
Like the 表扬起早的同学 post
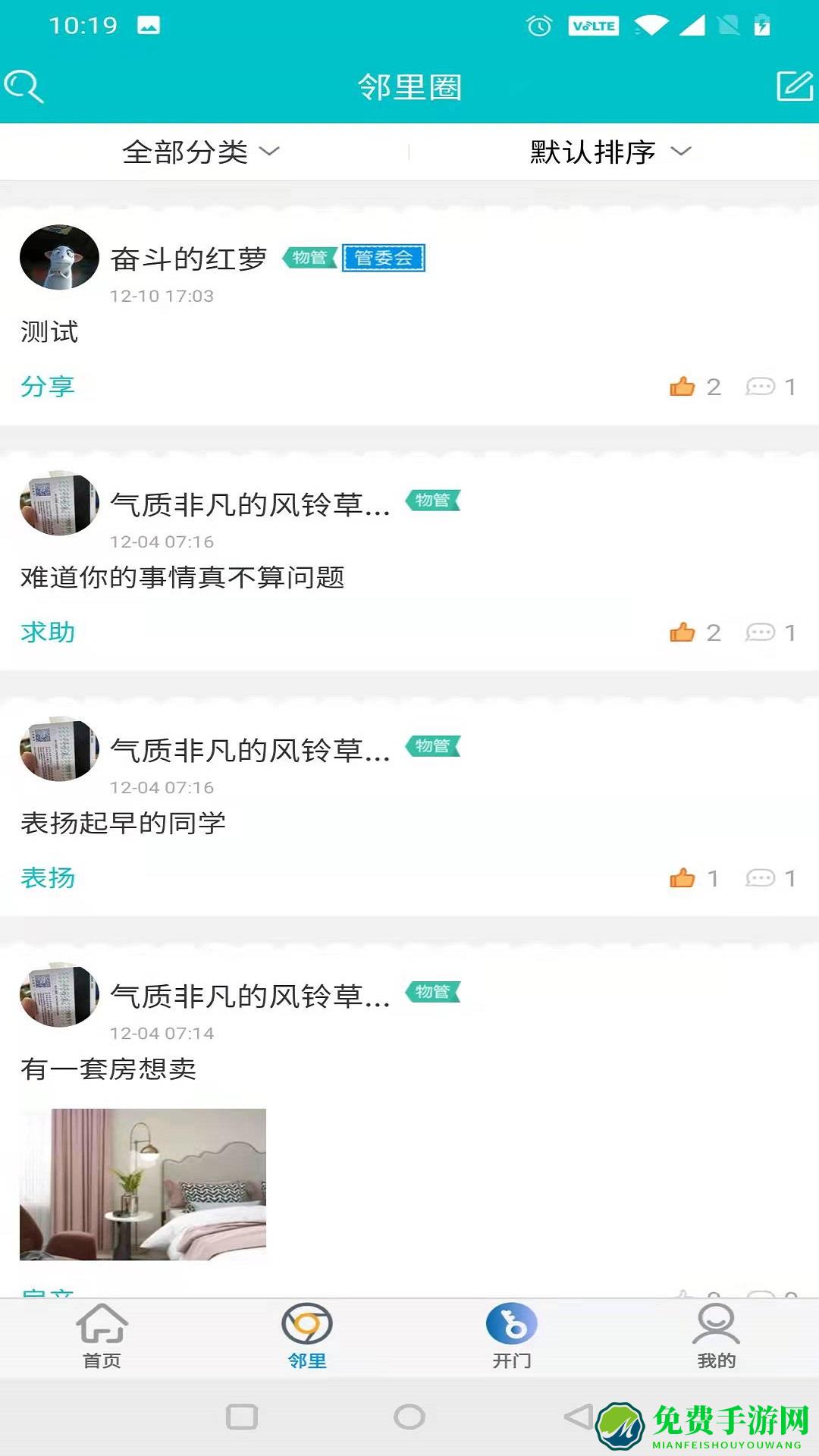(682, 878)
